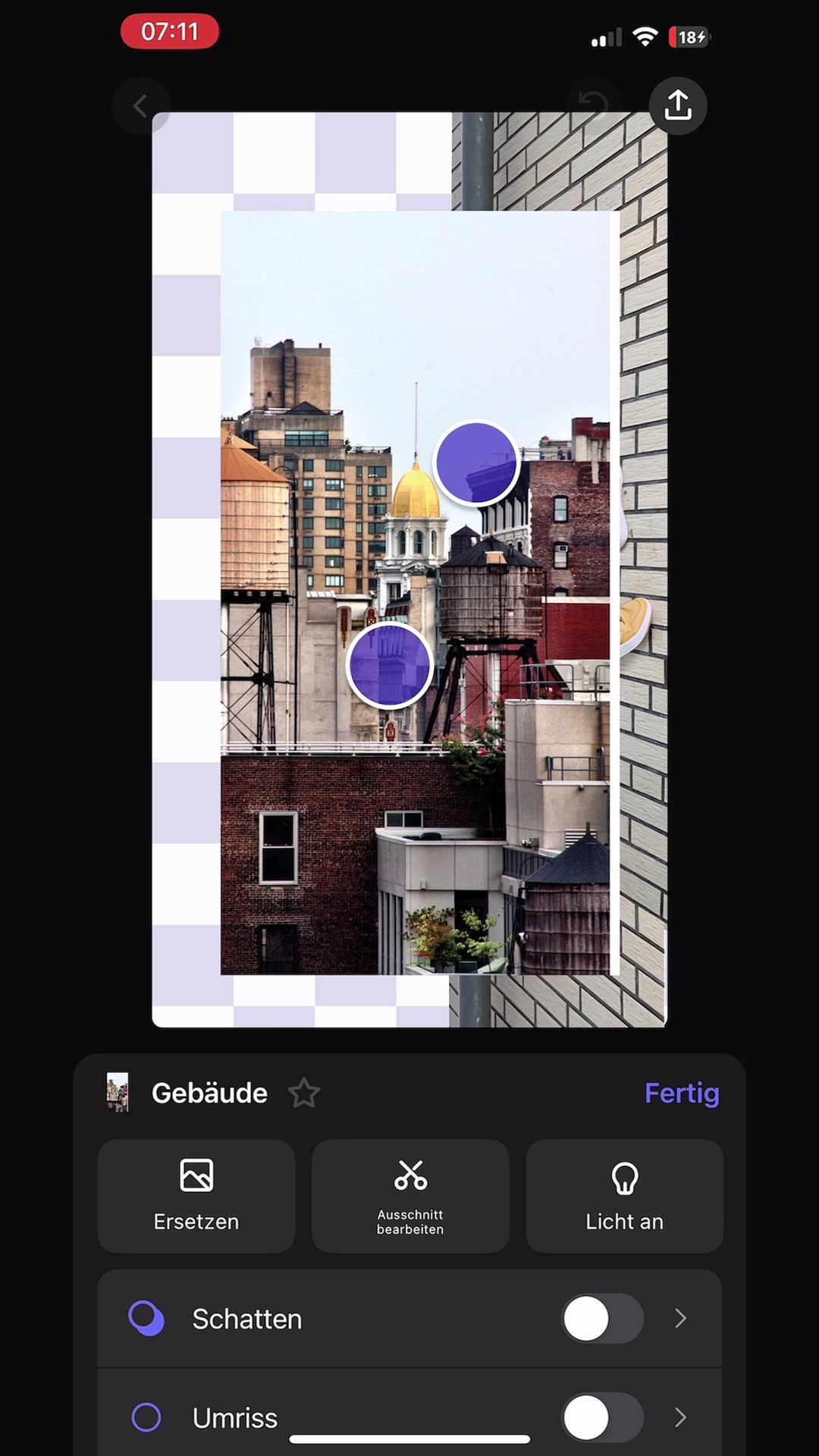Image resolution: width=819 pixels, height=1456 pixels.
Task: Enable the Umriss switch
Action: [x=603, y=1417]
